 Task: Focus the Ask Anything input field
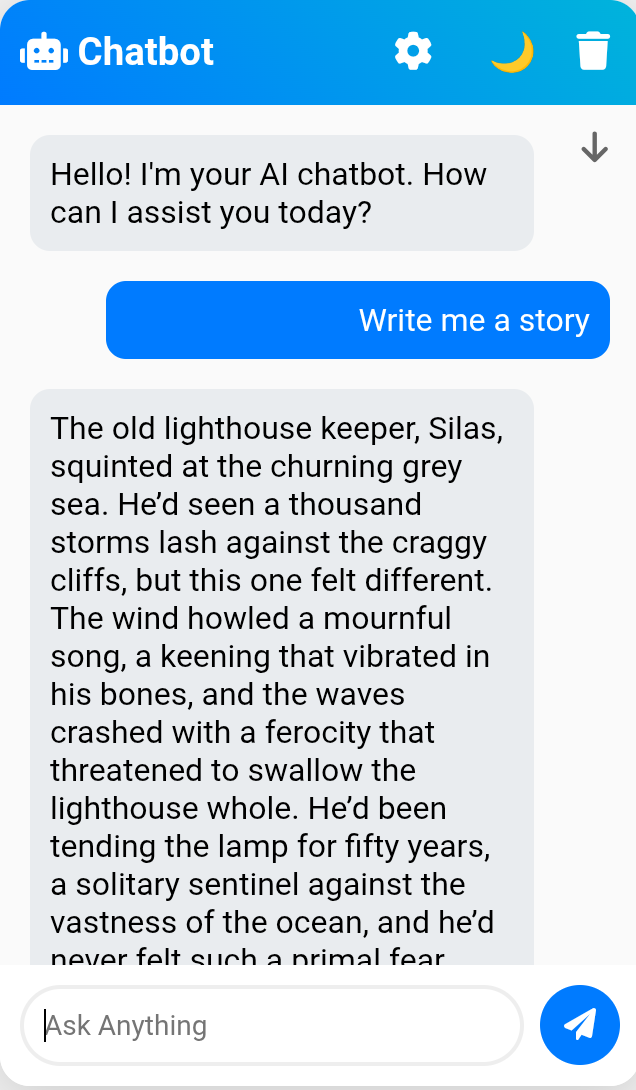272,1025
